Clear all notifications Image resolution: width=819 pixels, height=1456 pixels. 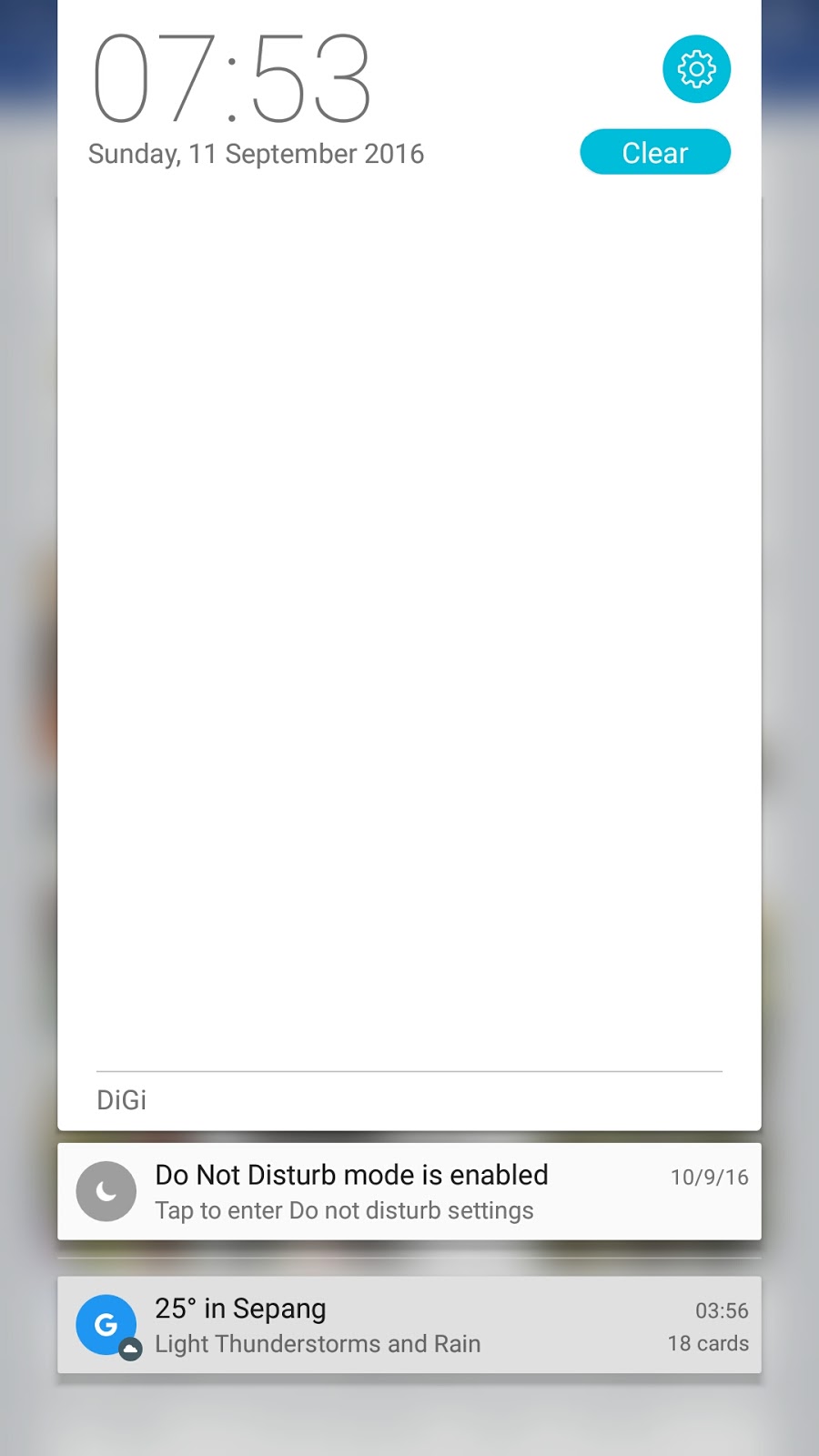(655, 152)
